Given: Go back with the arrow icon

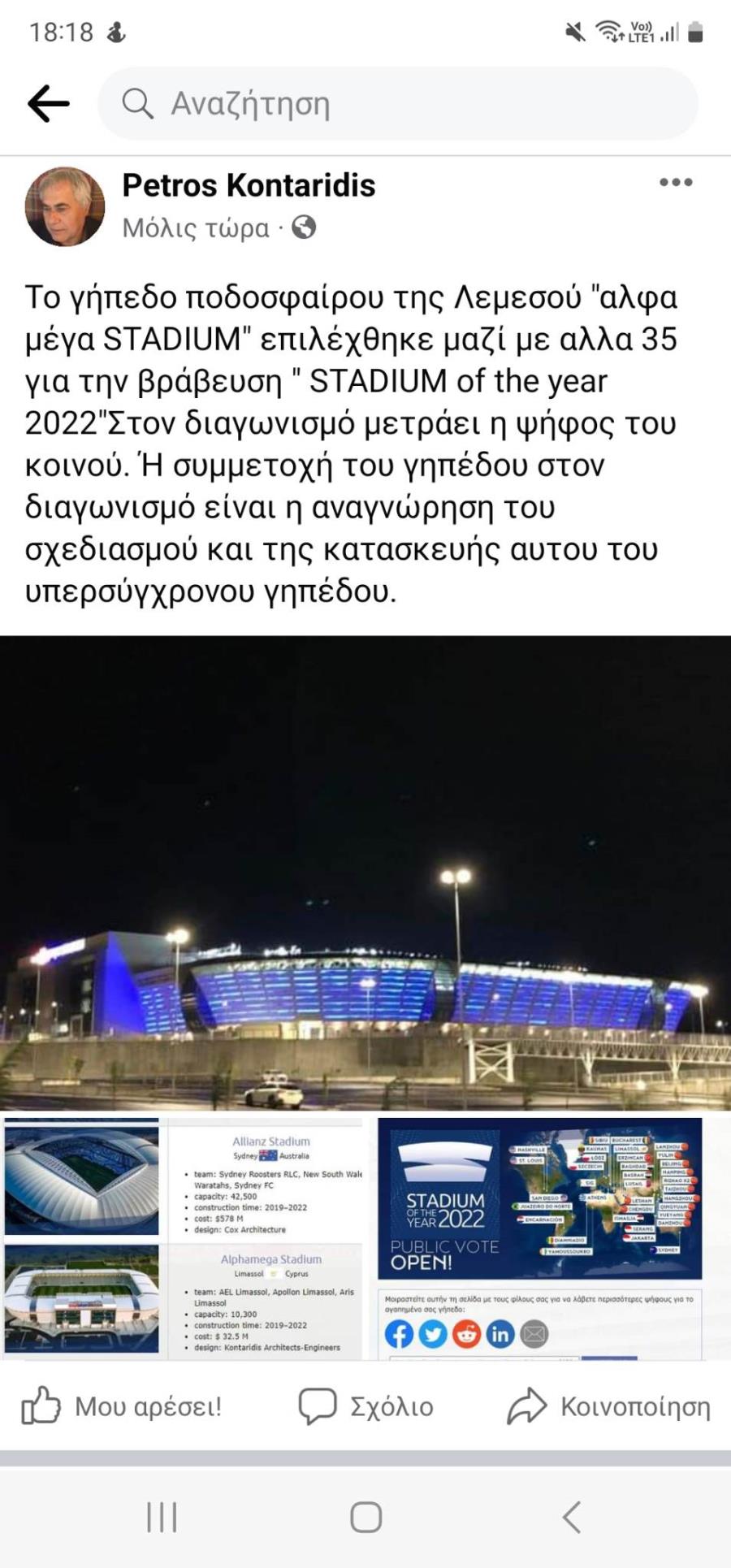Looking at the screenshot, I should [x=49, y=104].
